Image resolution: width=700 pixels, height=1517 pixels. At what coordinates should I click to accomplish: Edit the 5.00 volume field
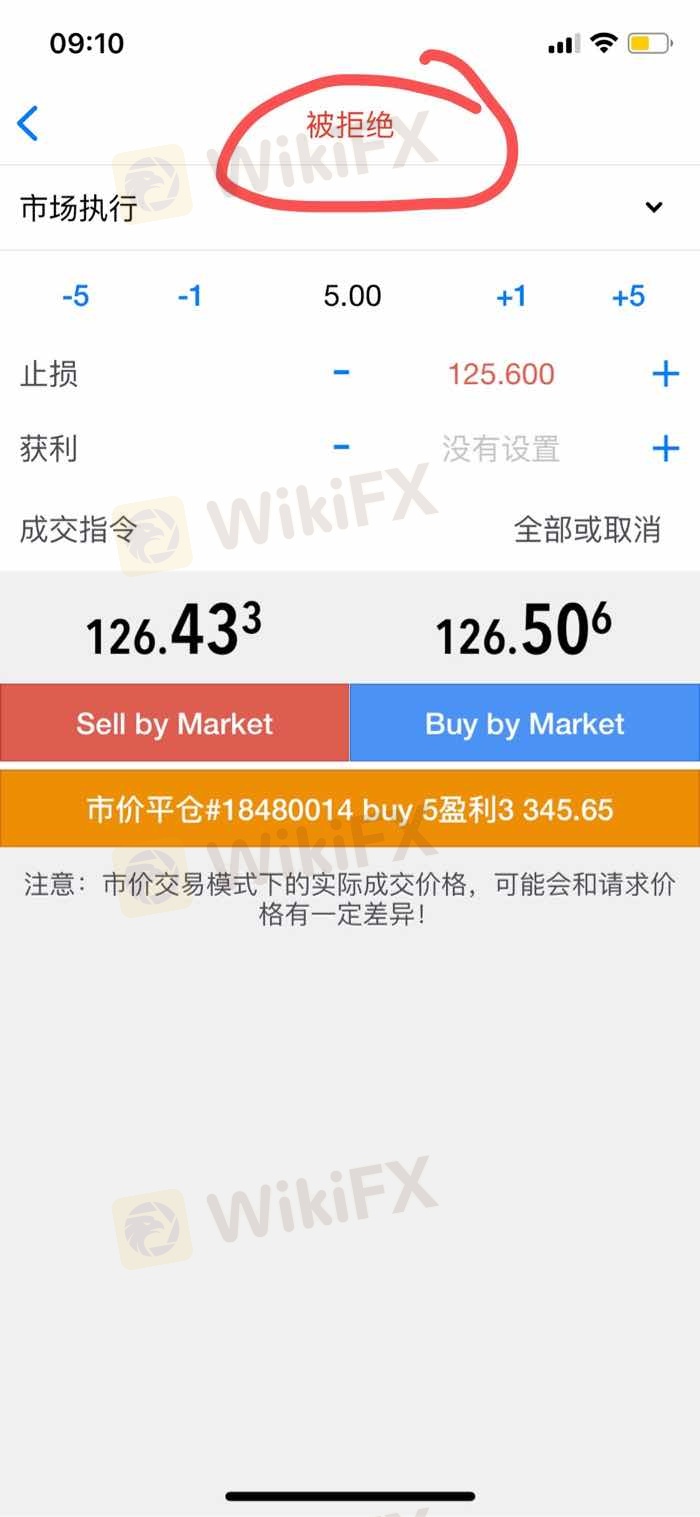coord(352,296)
